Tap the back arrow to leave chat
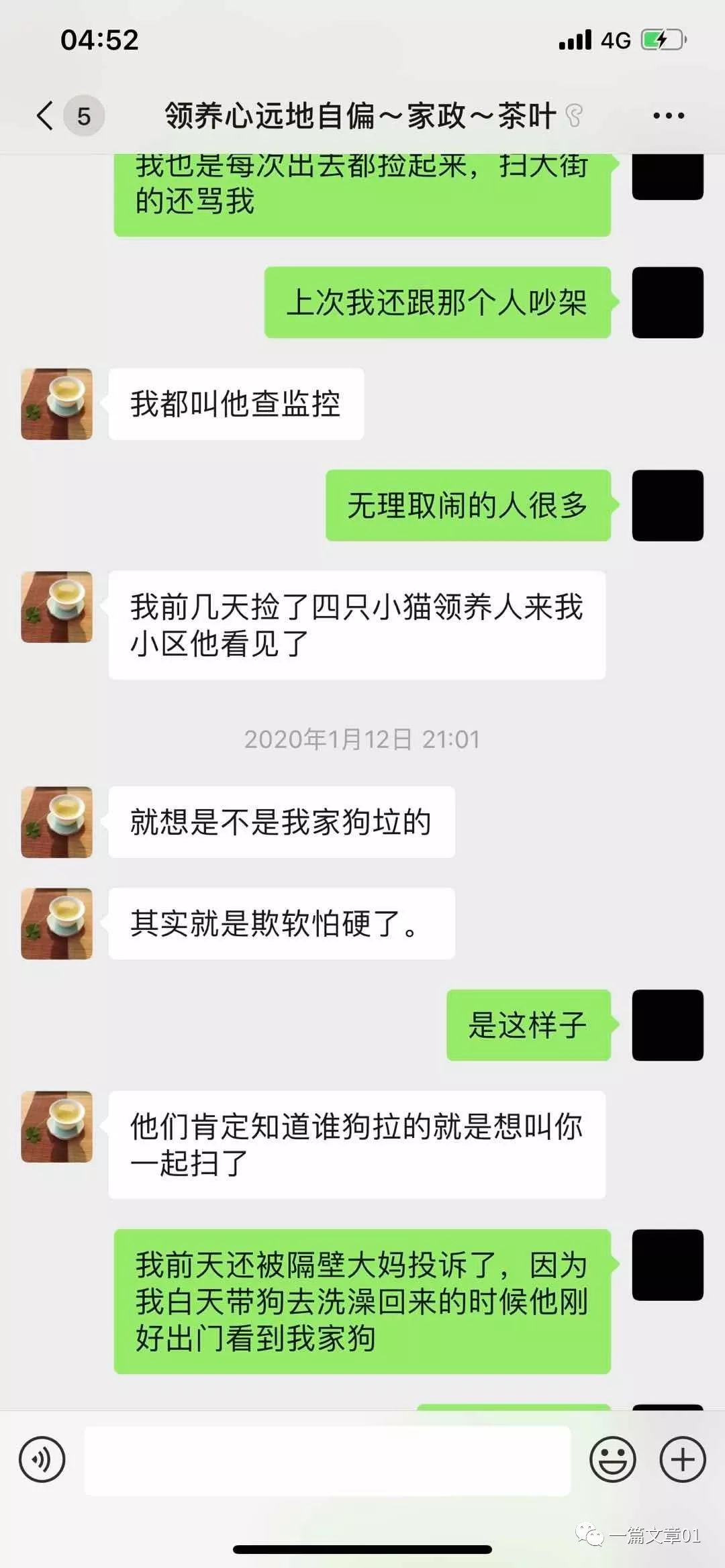725x1568 pixels. (44, 115)
